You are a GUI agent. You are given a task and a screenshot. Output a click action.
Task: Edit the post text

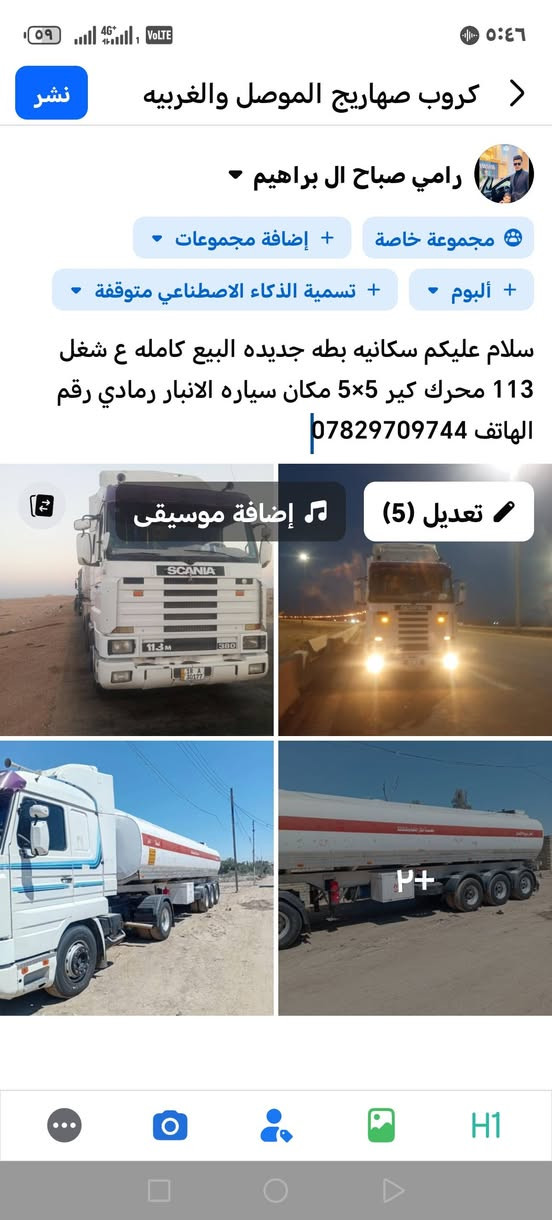[295, 391]
